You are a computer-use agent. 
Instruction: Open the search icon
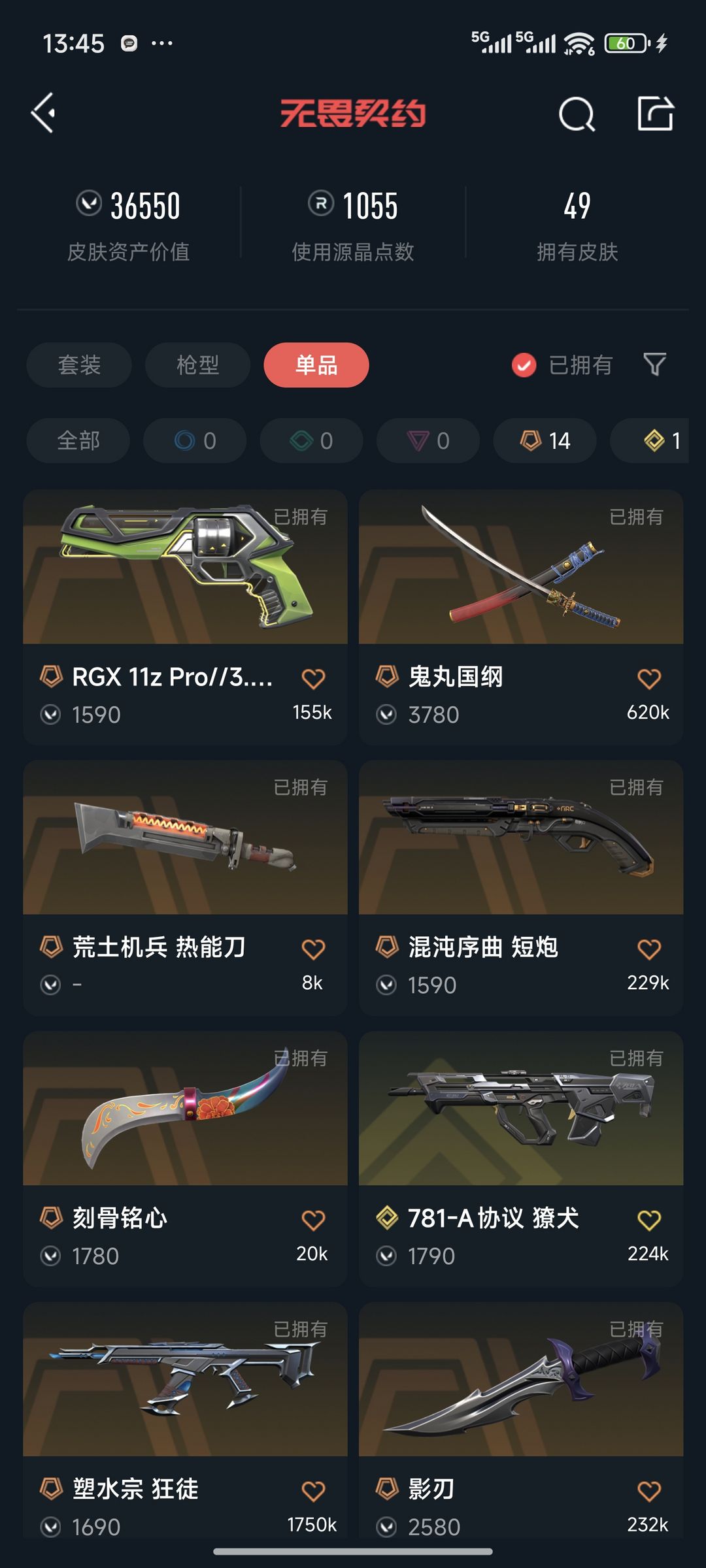[577, 114]
